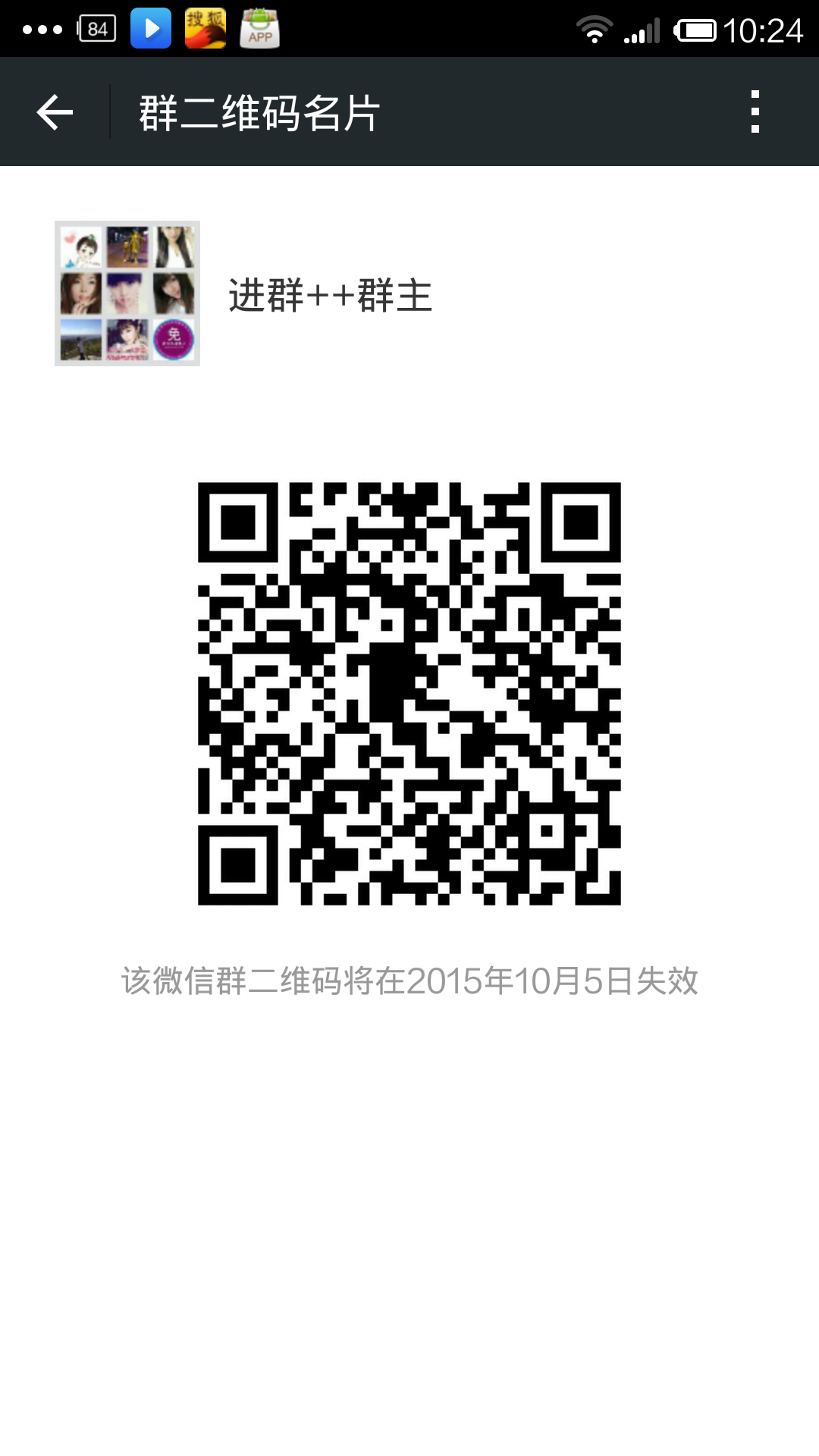Go back from the group QR code page
This screenshot has height=1456, width=819.
coord(55,112)
